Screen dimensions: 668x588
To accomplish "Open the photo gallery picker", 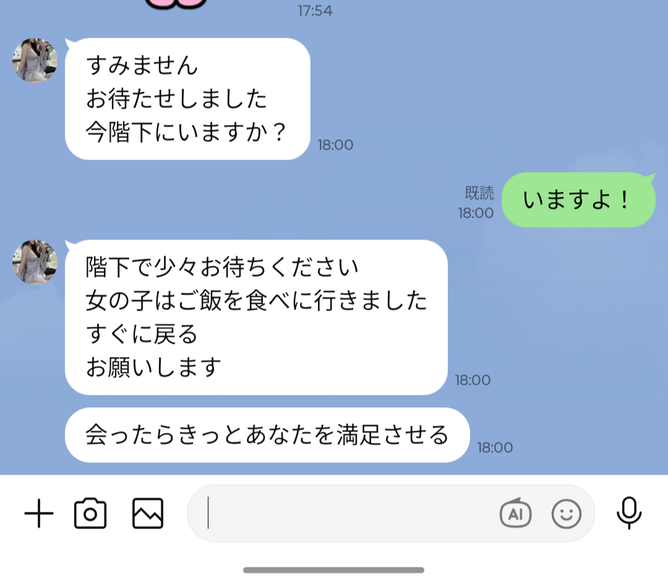I will point(147,513).
